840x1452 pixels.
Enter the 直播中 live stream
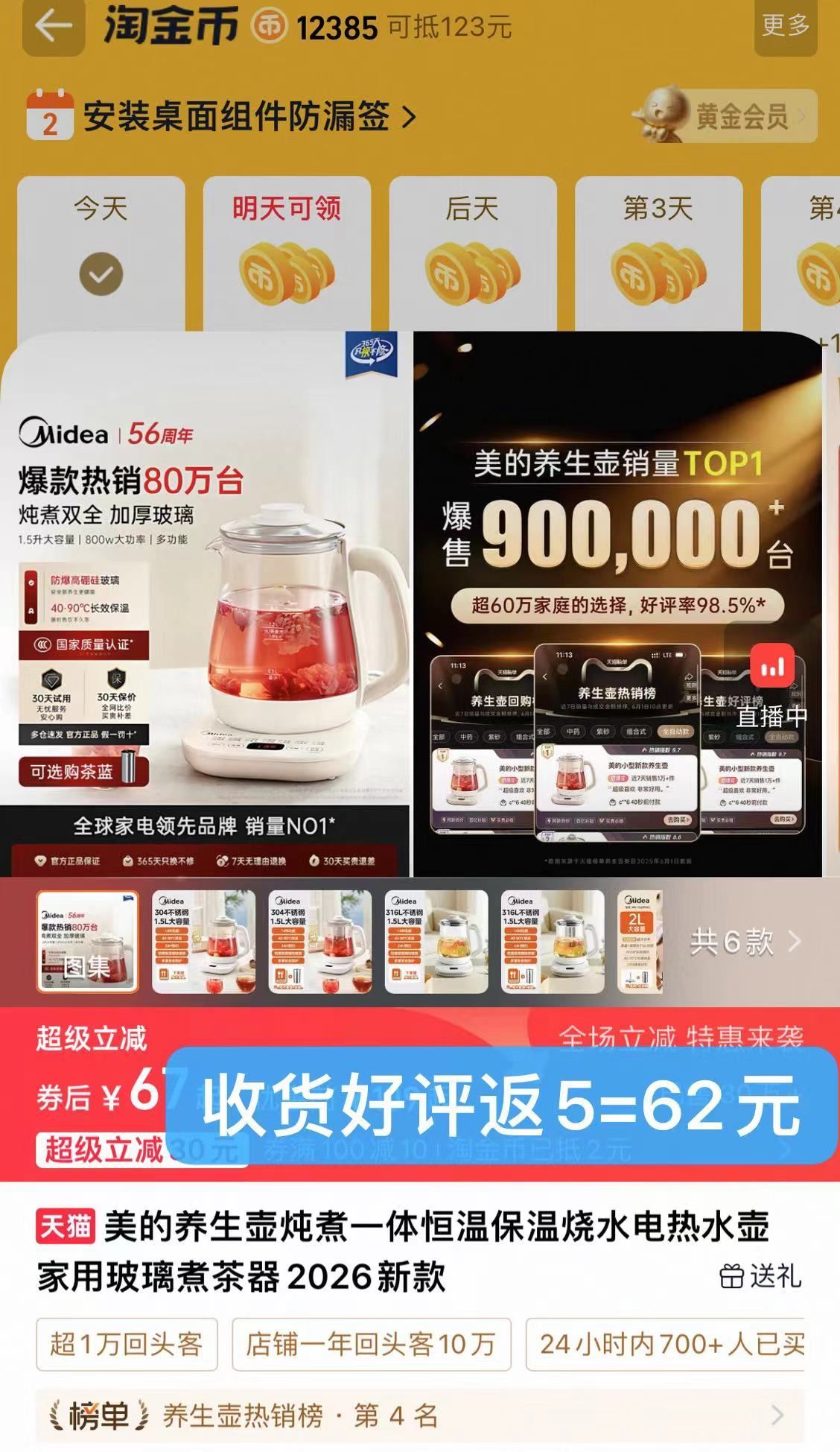click(772, 685)
